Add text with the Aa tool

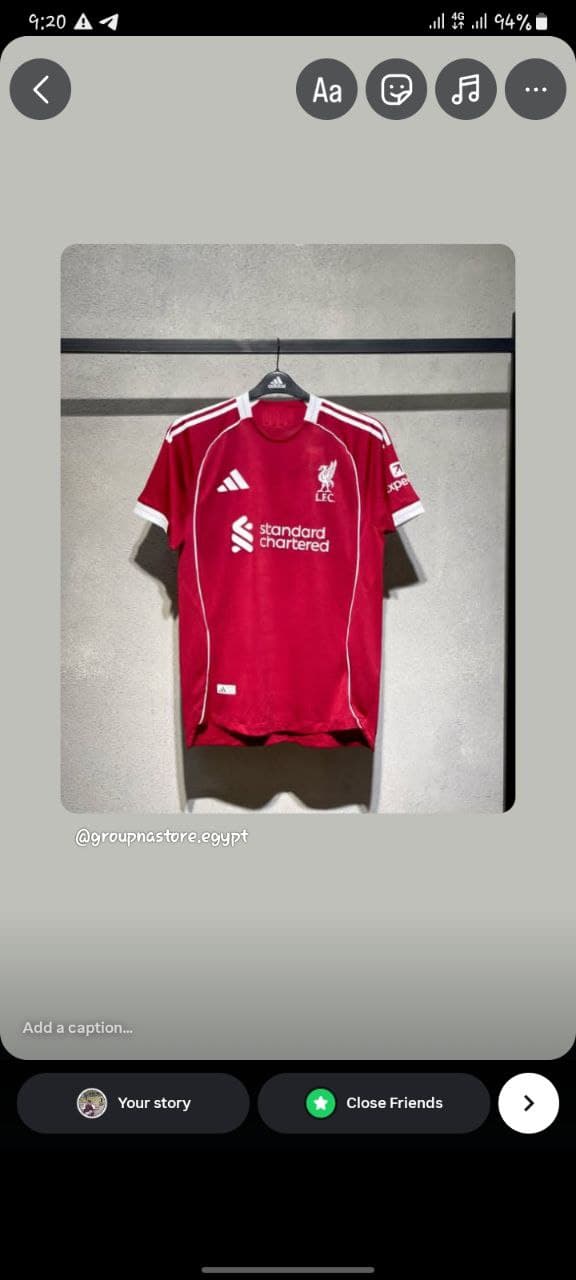click(x=327, y=89)
